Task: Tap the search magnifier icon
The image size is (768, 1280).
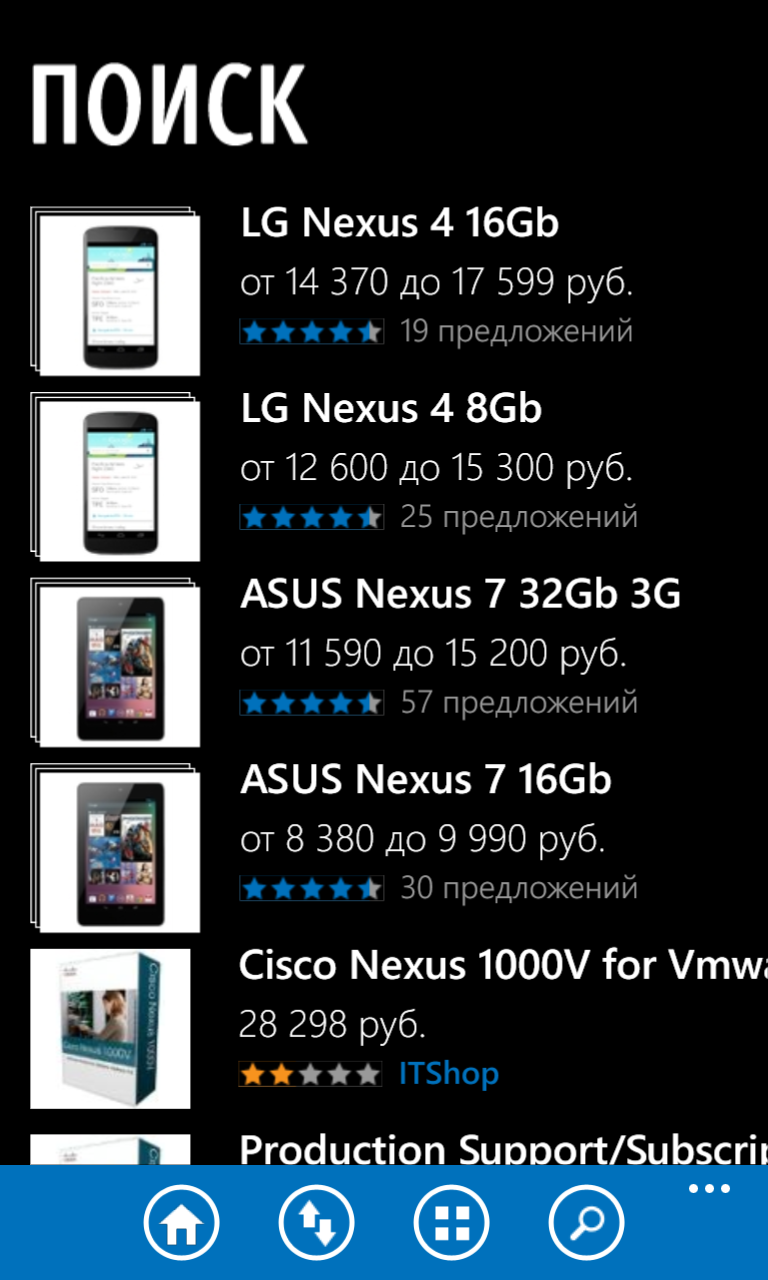Action: 586,1223
